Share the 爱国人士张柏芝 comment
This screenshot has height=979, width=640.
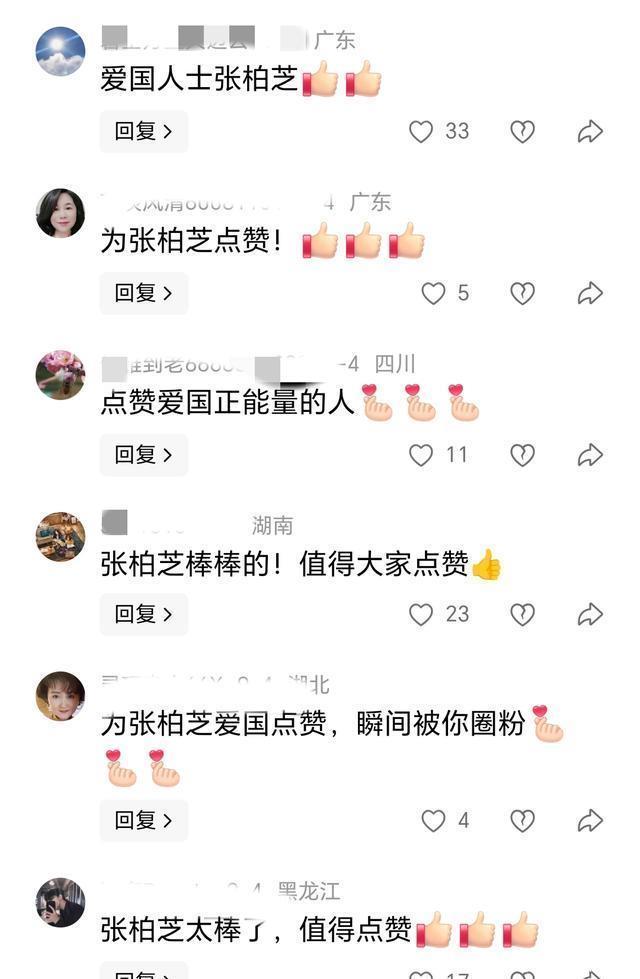point(590,131)
